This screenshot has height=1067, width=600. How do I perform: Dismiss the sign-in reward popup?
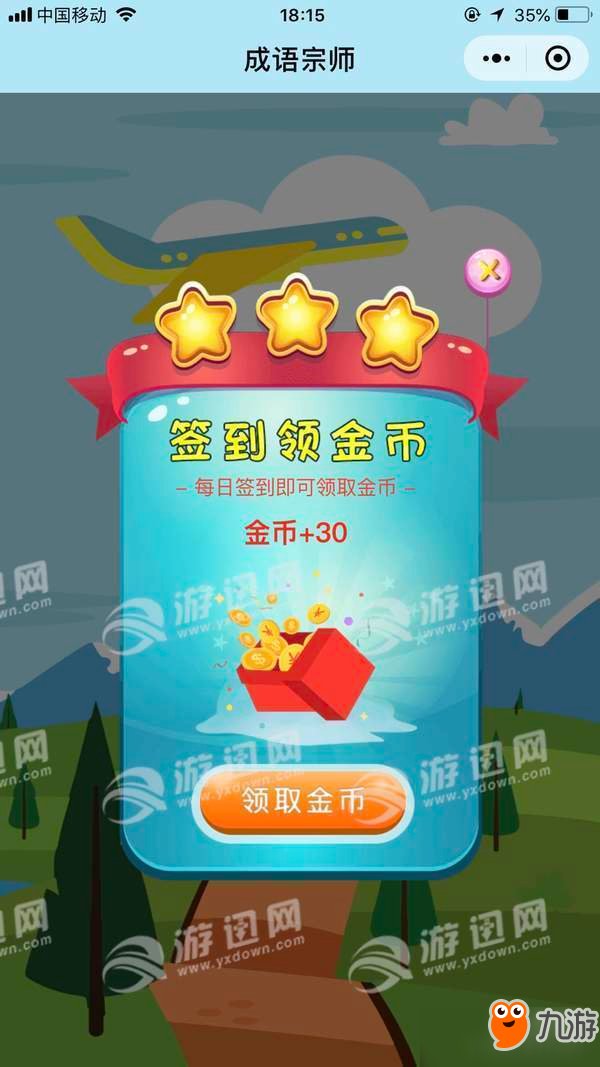(x=487, y=270)
